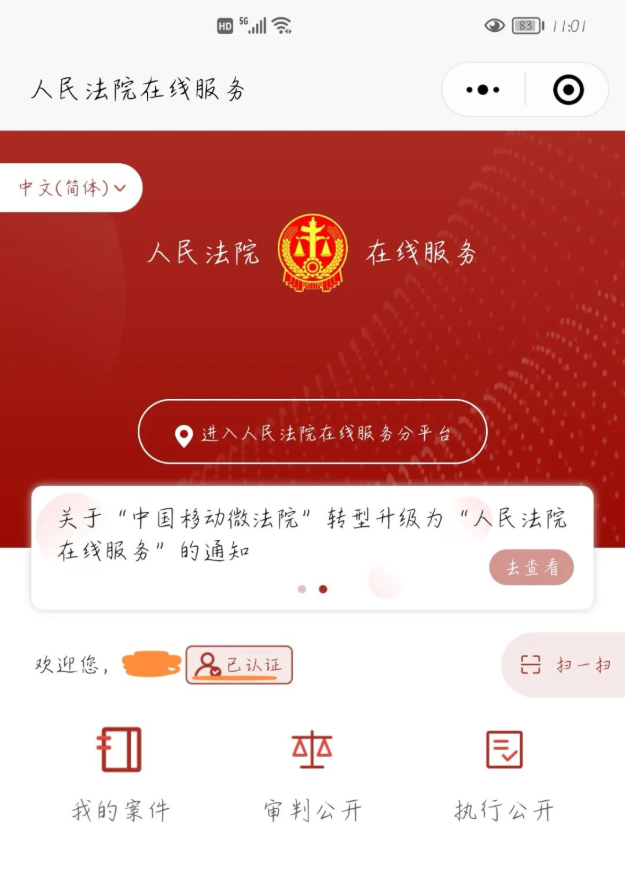
Task: Select the first banner page indicator dot
Action: point(302,589)
